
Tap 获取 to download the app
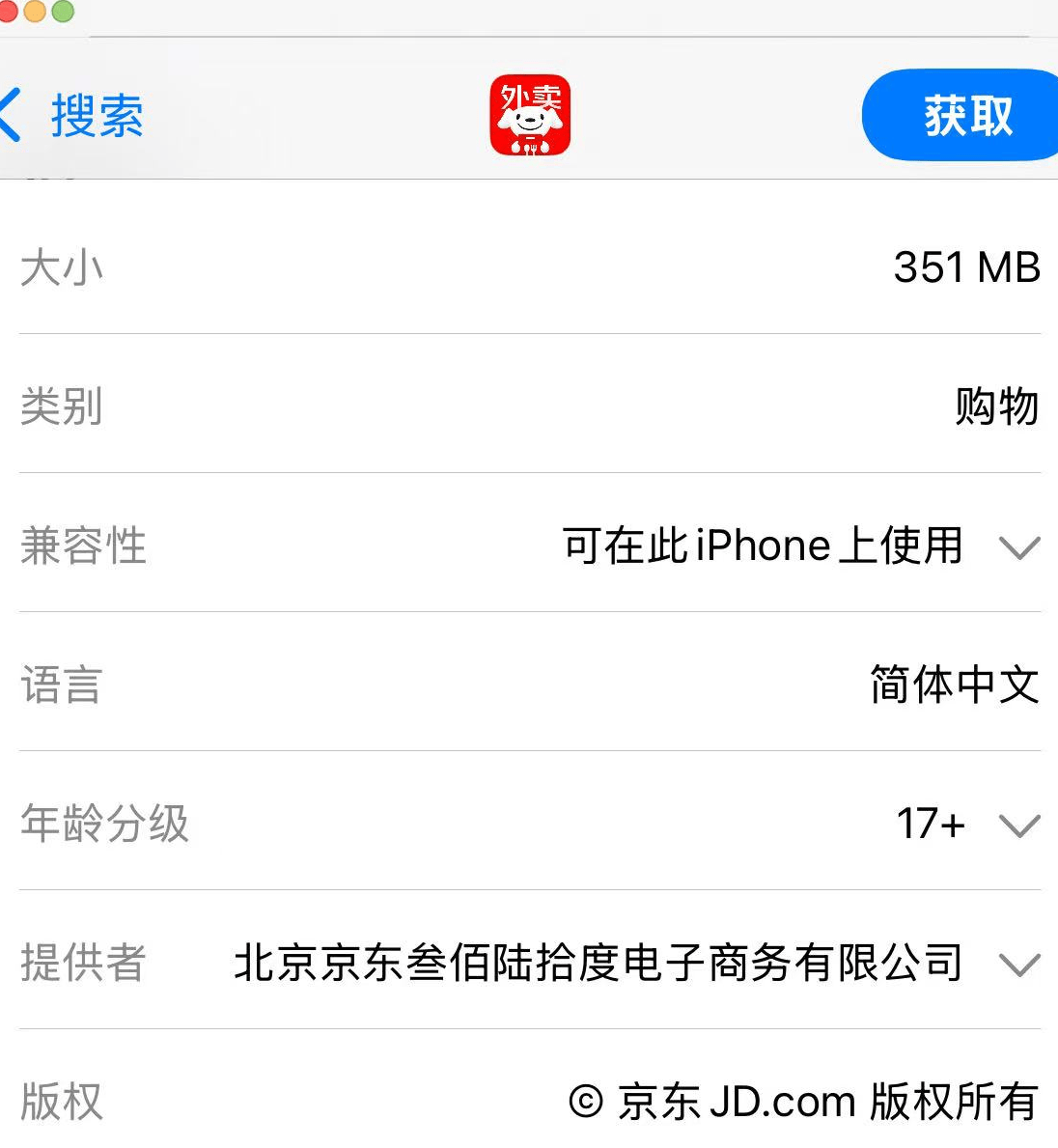tap(965, 116)
